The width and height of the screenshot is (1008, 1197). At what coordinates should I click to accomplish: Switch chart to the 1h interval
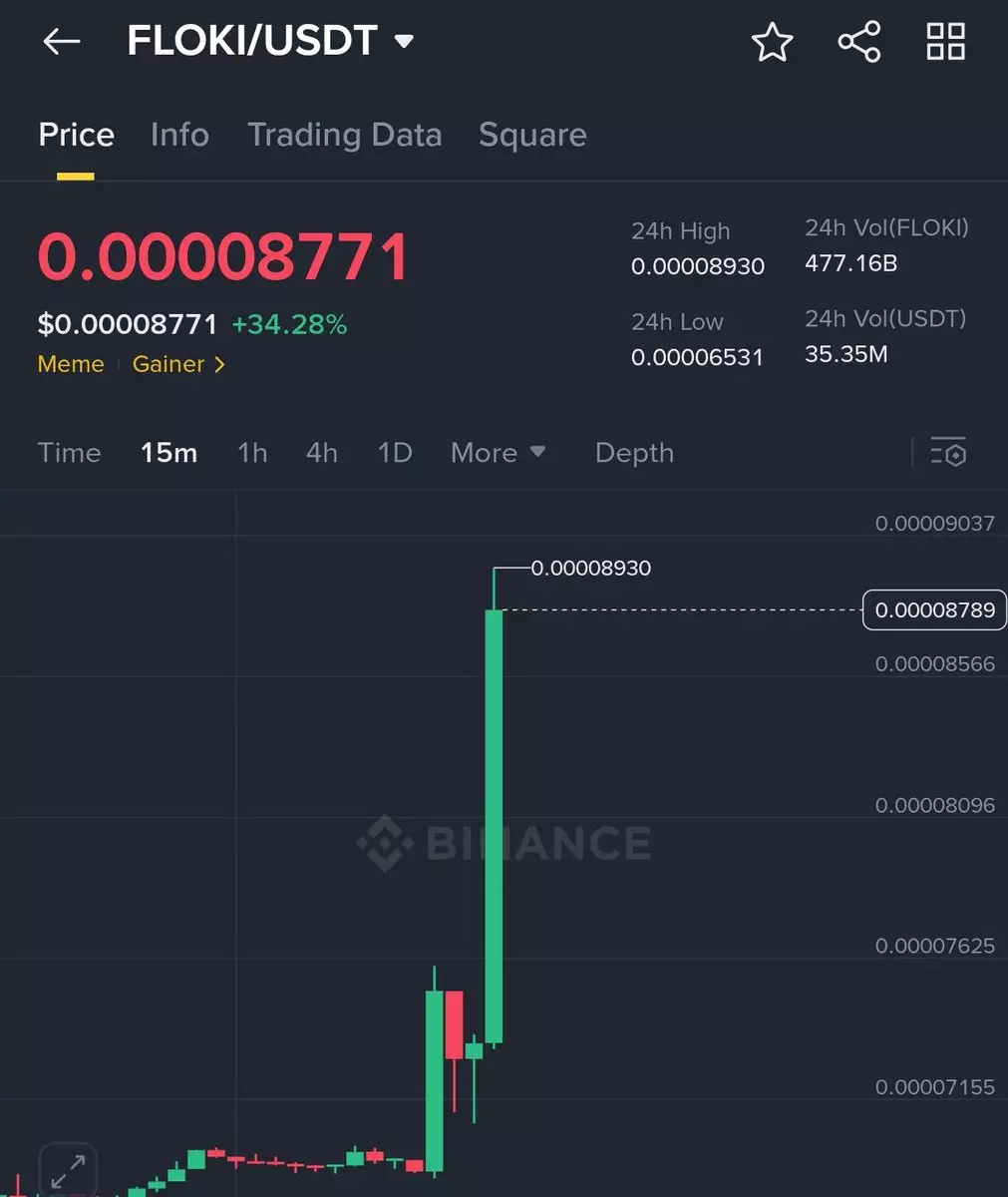pos(252,453)
